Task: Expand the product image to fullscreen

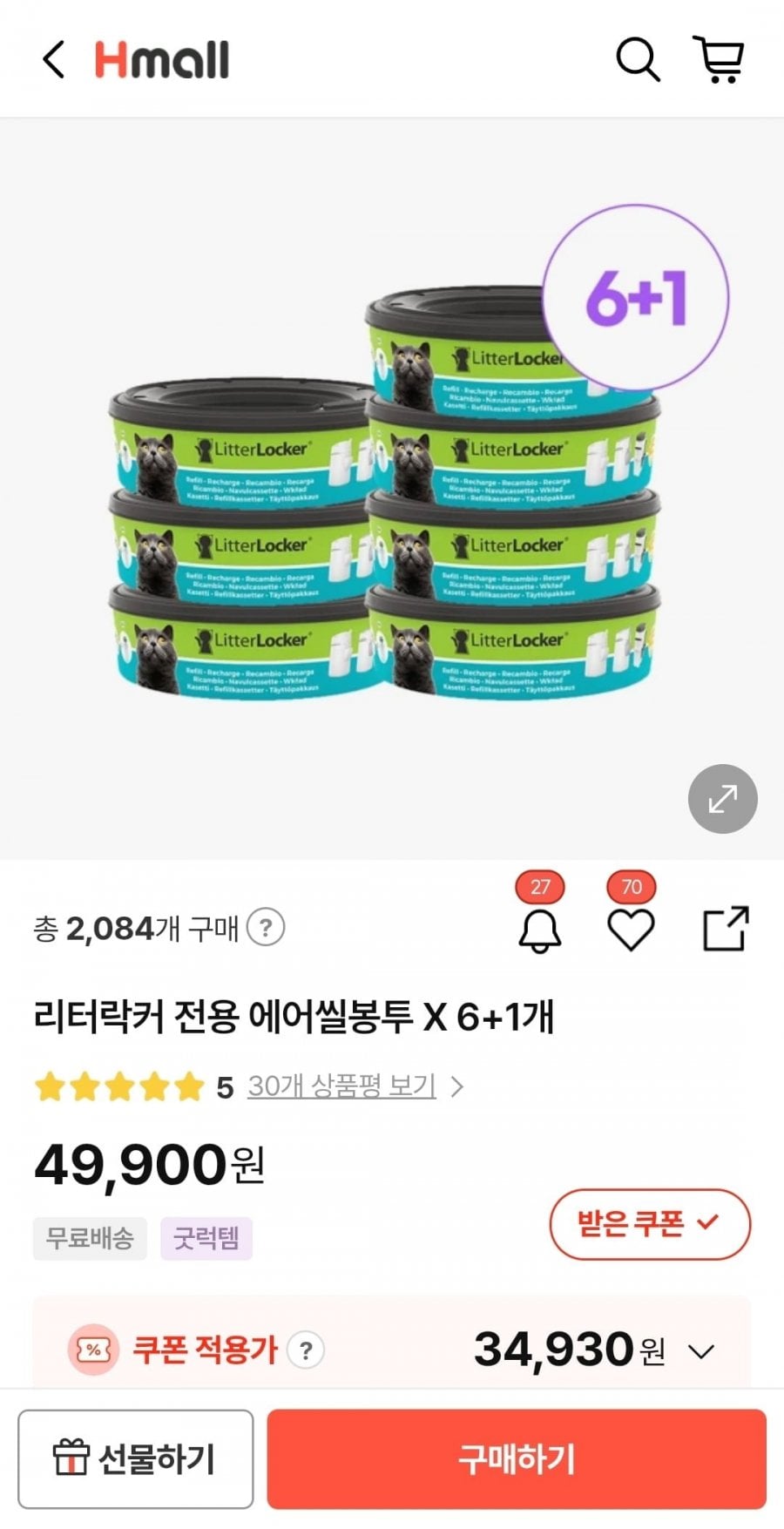Action: pos(722,798)
